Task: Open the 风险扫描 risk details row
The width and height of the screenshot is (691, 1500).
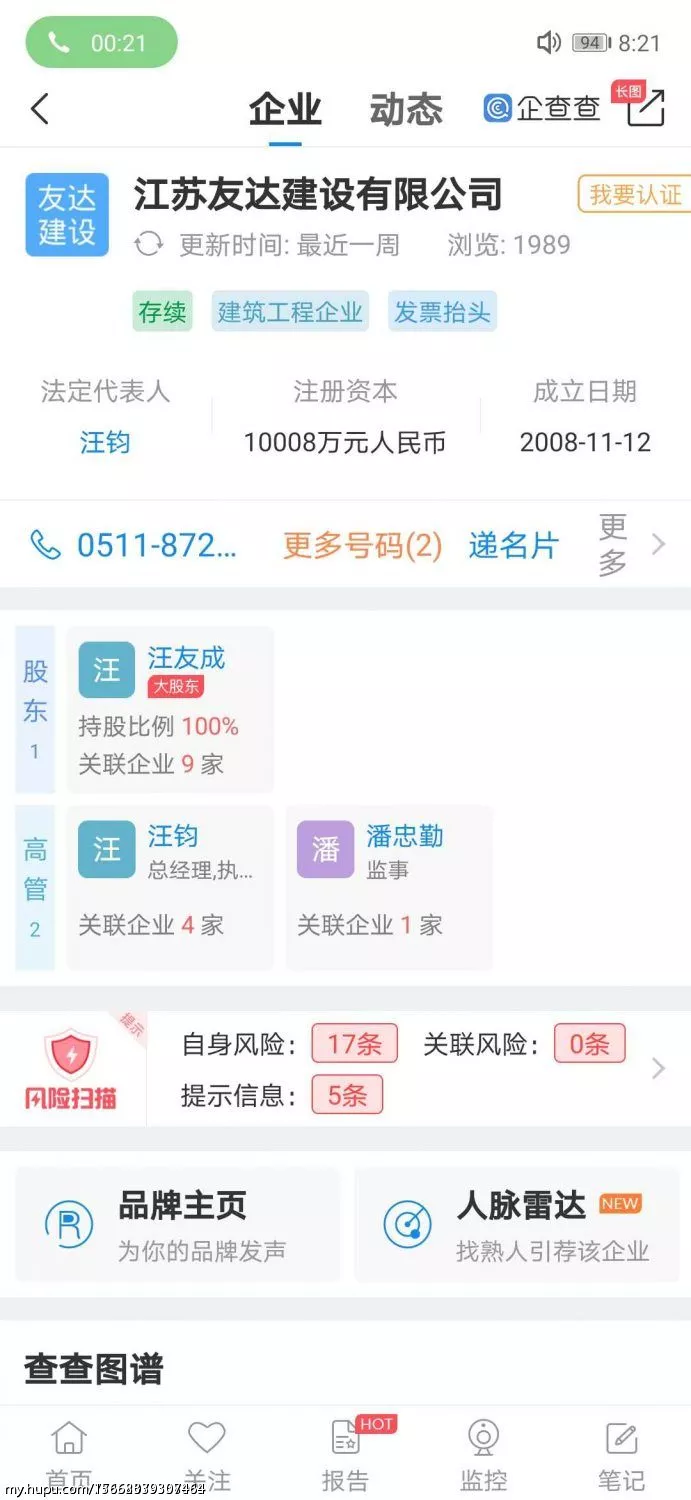Action: click(x=345, y=1069)
